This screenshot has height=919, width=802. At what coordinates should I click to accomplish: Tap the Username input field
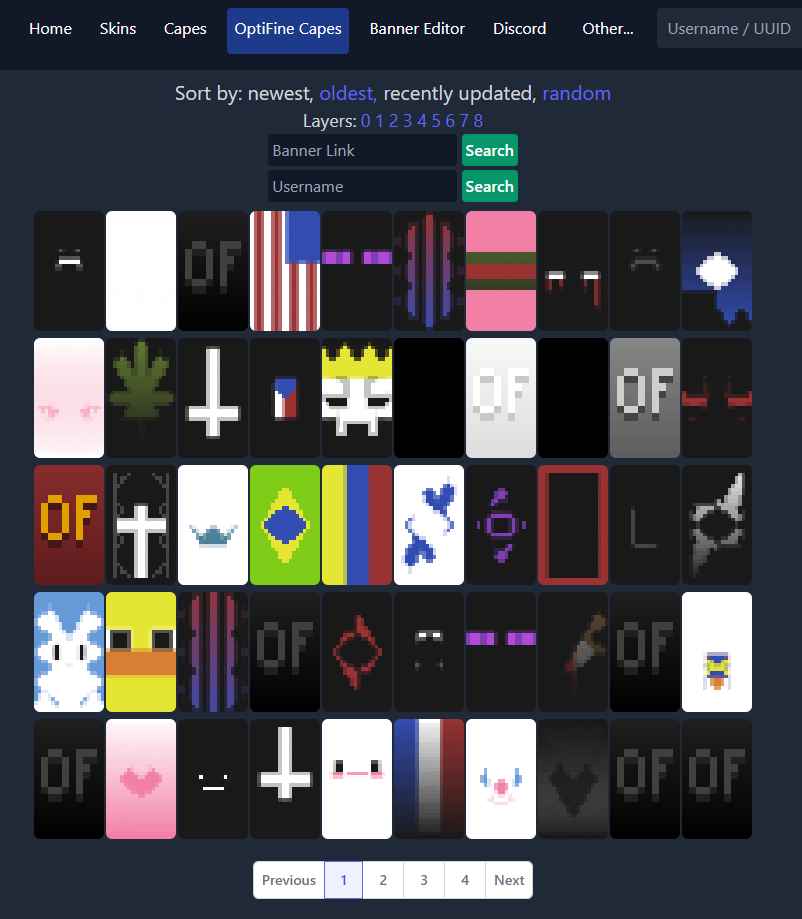pos(362,187)
